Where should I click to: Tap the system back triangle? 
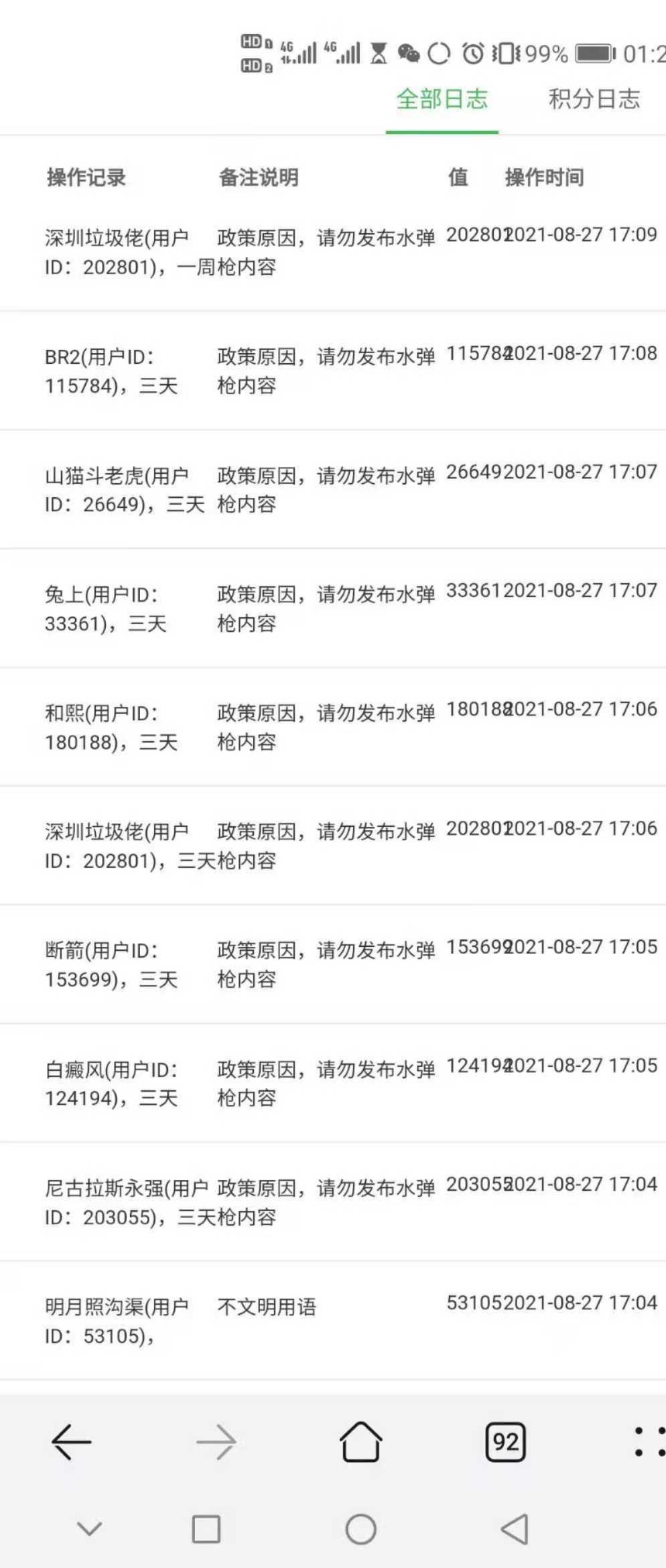(515, 1529)
